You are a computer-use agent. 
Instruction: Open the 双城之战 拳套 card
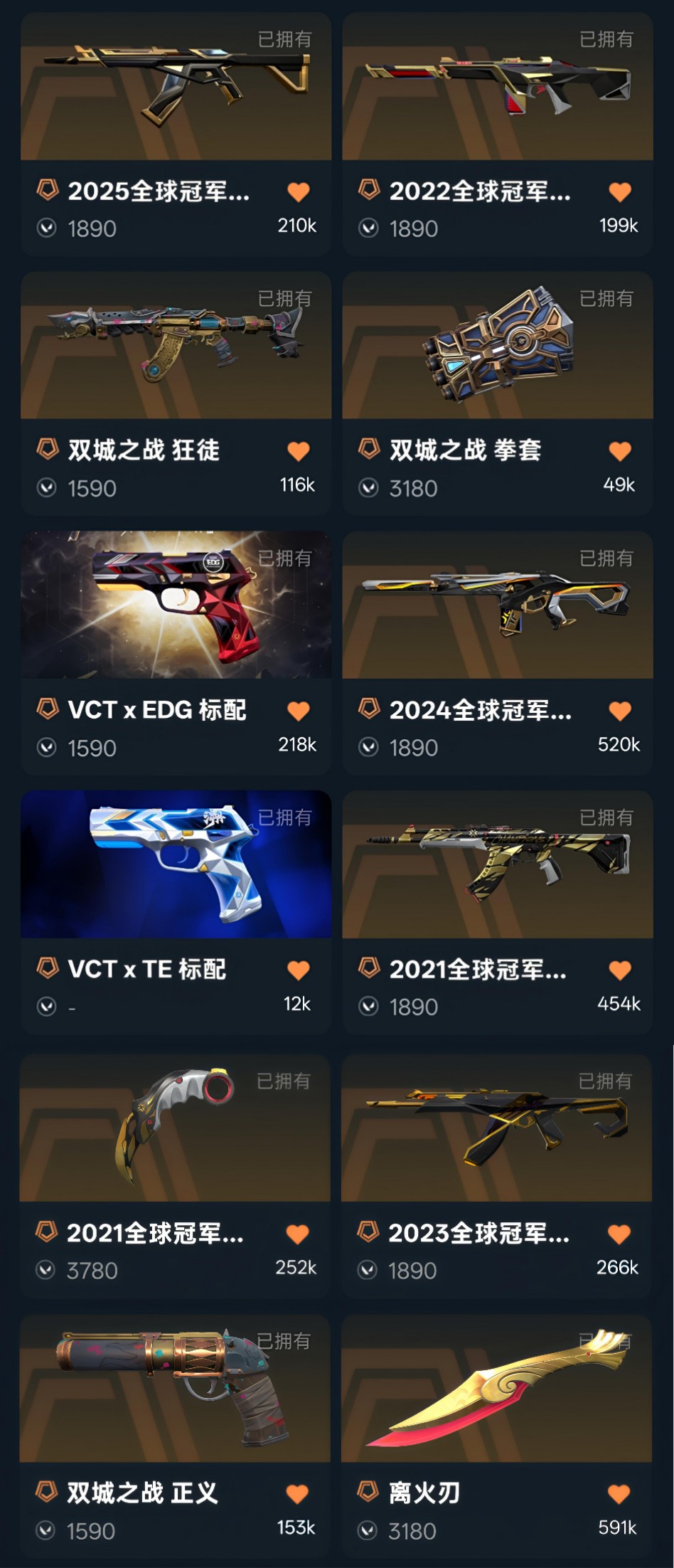coord(497,346)
